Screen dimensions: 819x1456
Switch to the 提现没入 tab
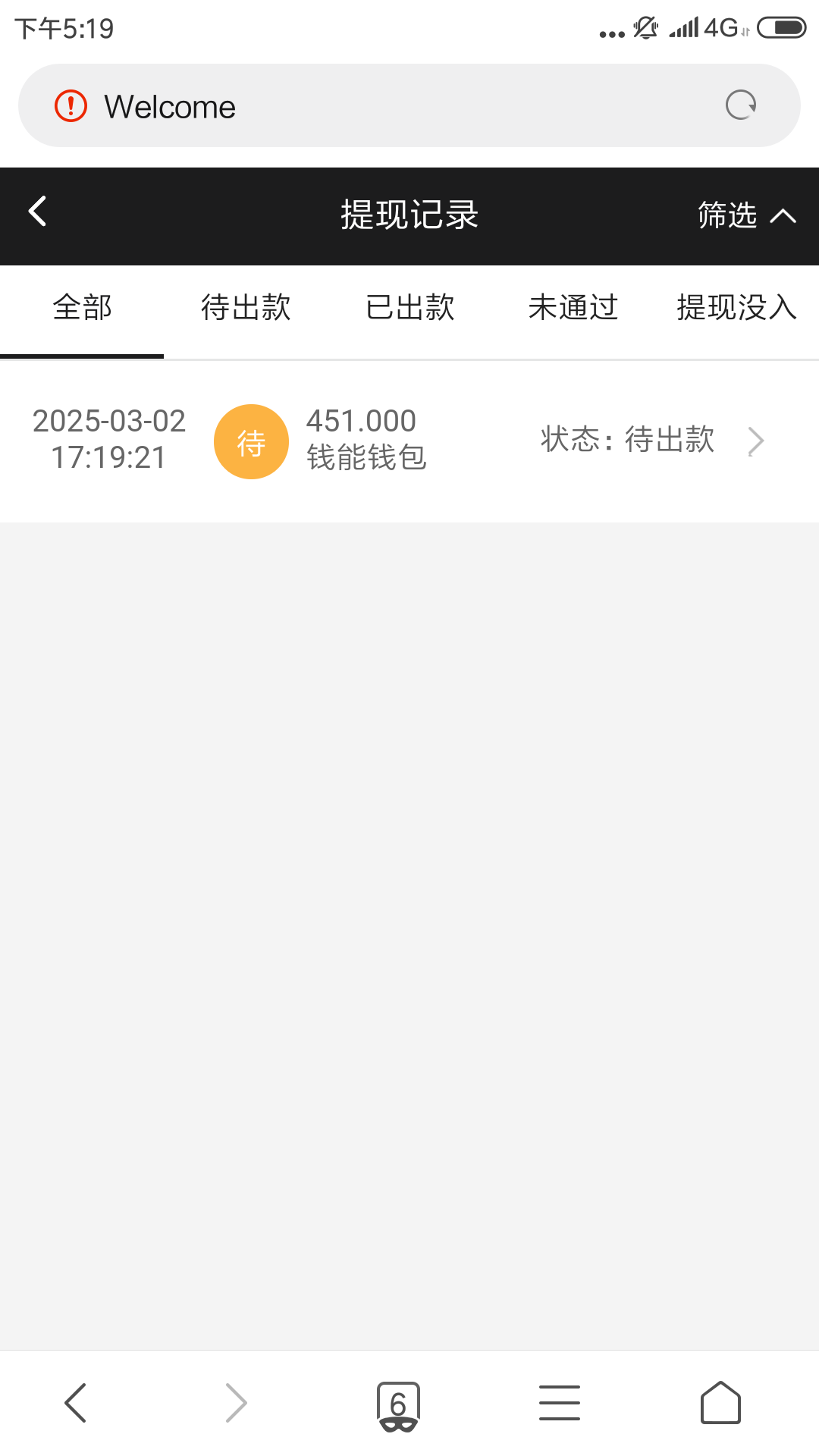point(736,308)
